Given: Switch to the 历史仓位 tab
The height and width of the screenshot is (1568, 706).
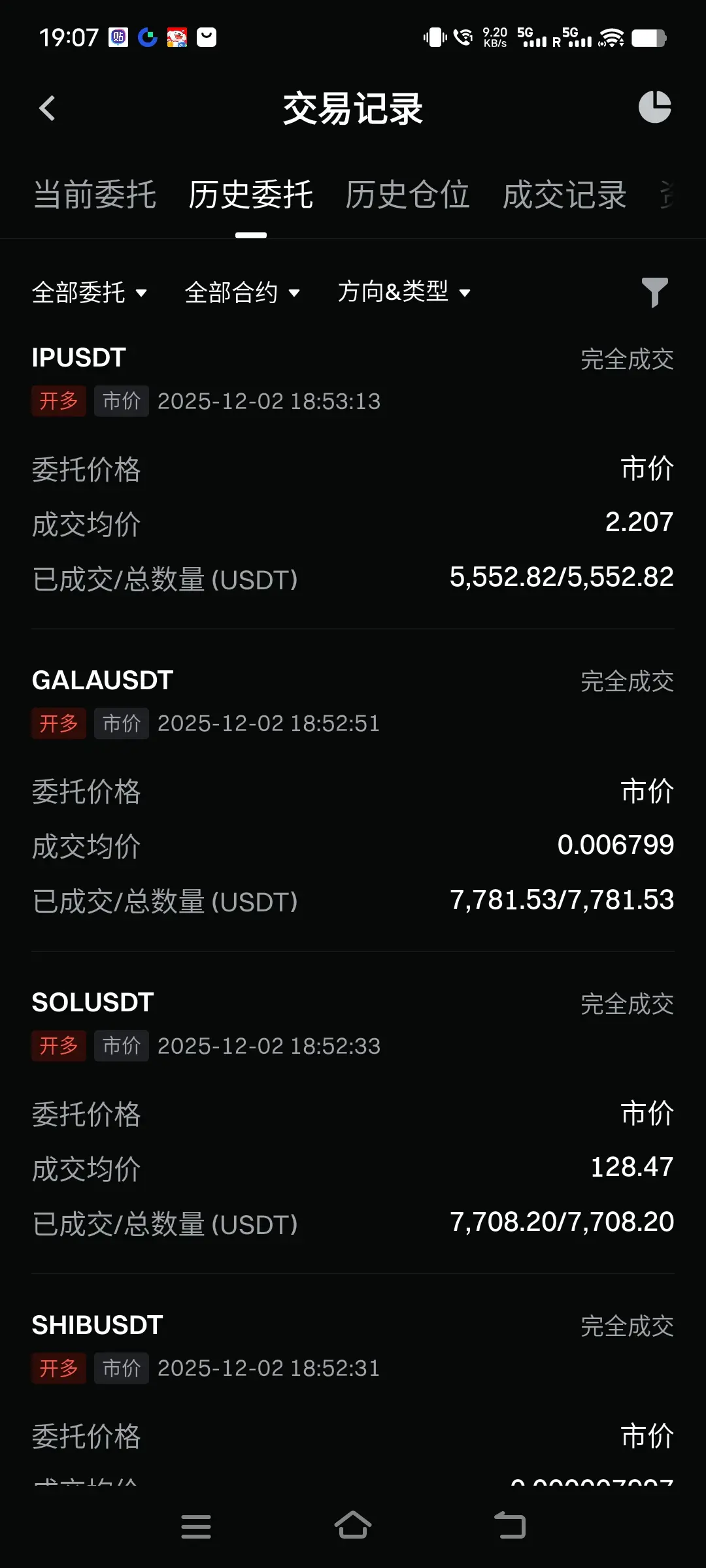Looking at the screenshot, I should [x=407, y=195].
